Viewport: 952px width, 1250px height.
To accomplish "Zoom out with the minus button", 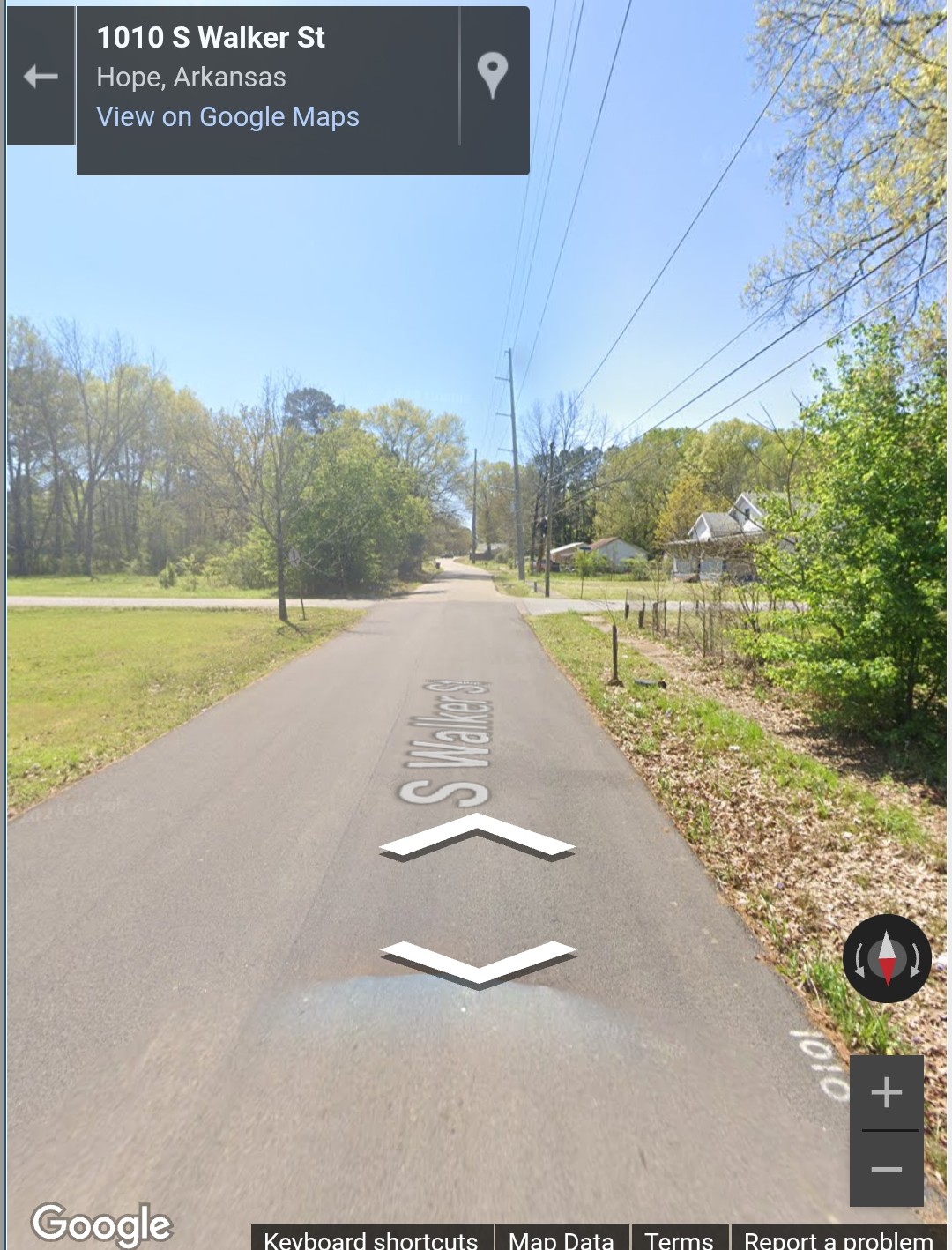I will pyautogui.click(x=886, y=1170).
